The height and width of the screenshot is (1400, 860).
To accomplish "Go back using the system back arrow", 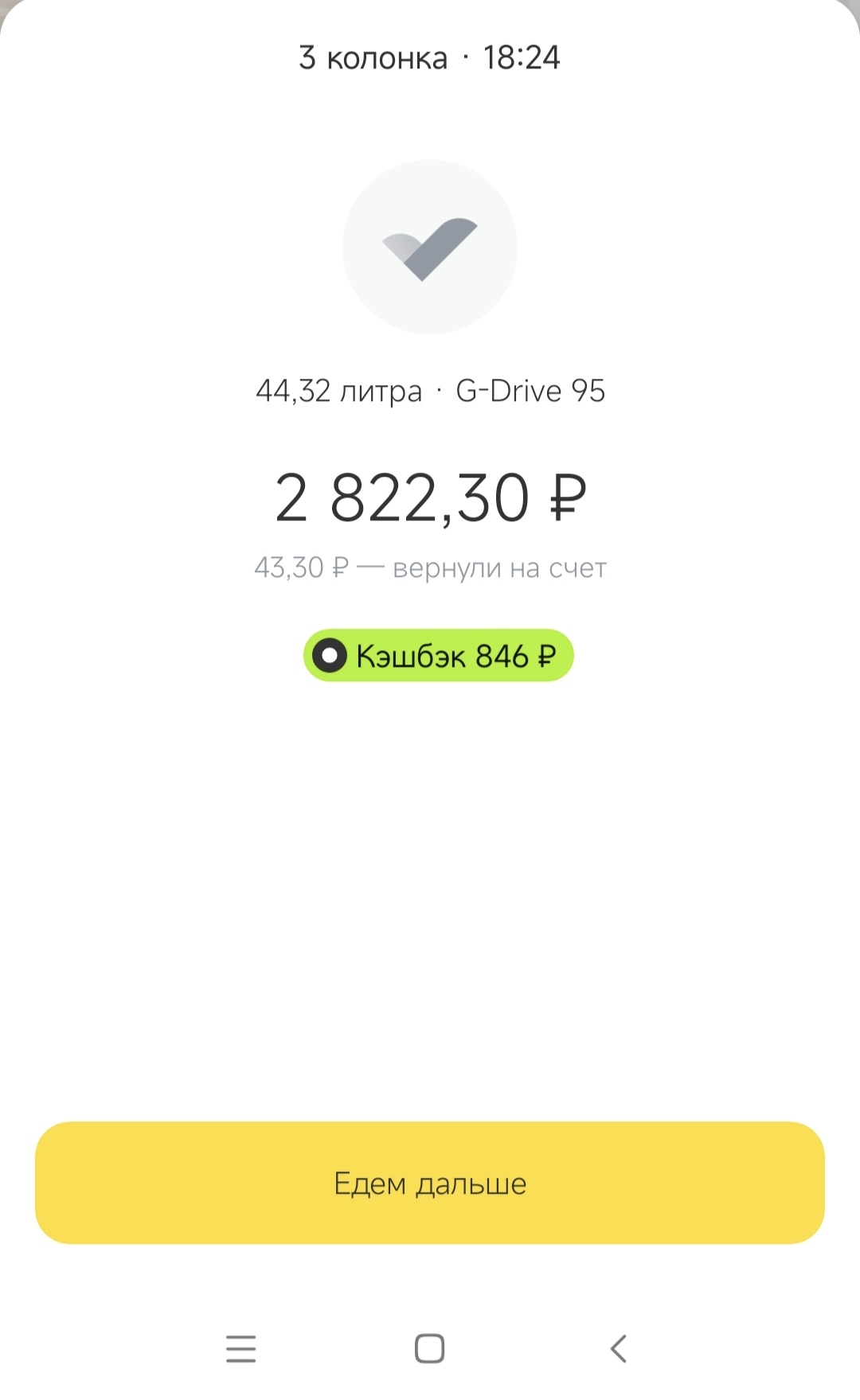I will coord(619,1348).
